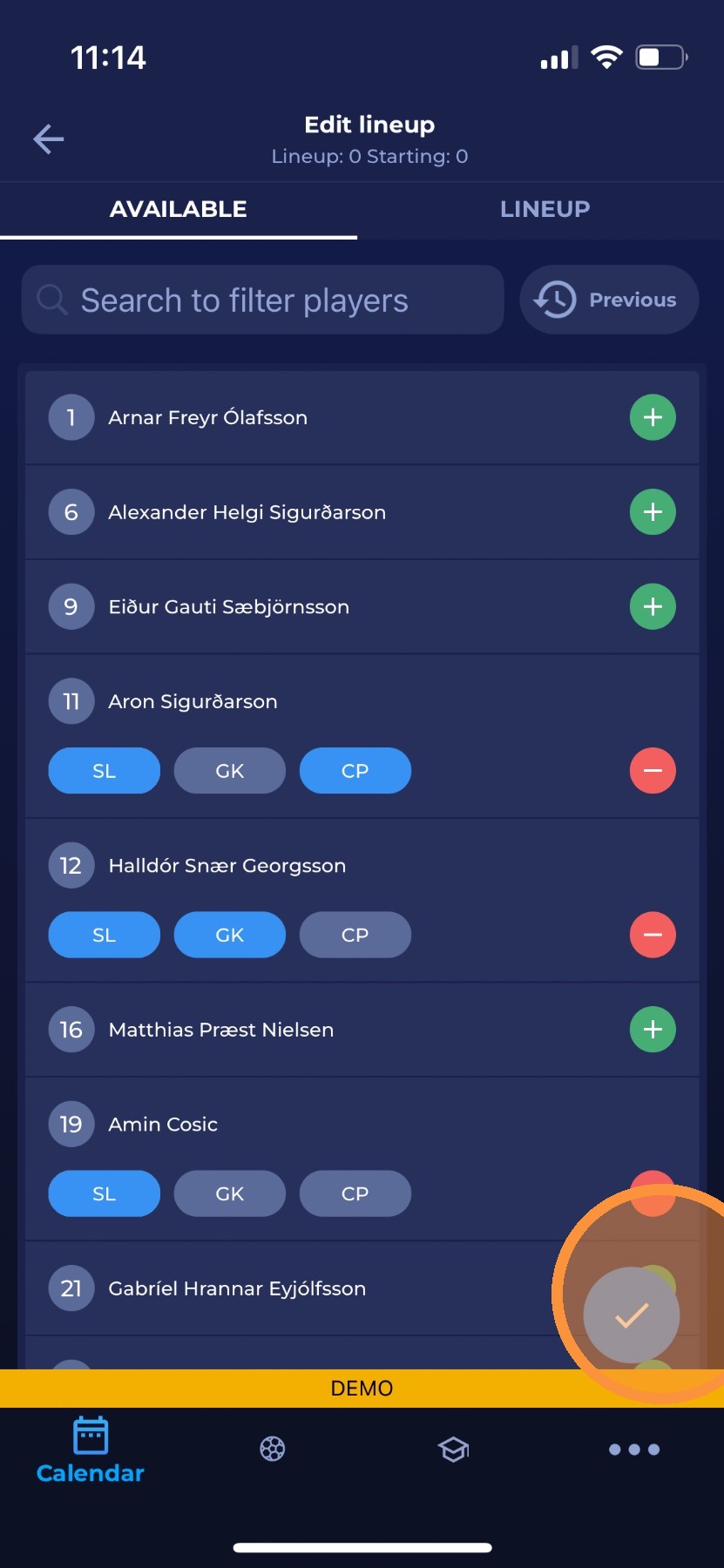Open the Calendar tab
Image resolution: width=724 pixels, height=1568 pixels.
coord(91,1451)
